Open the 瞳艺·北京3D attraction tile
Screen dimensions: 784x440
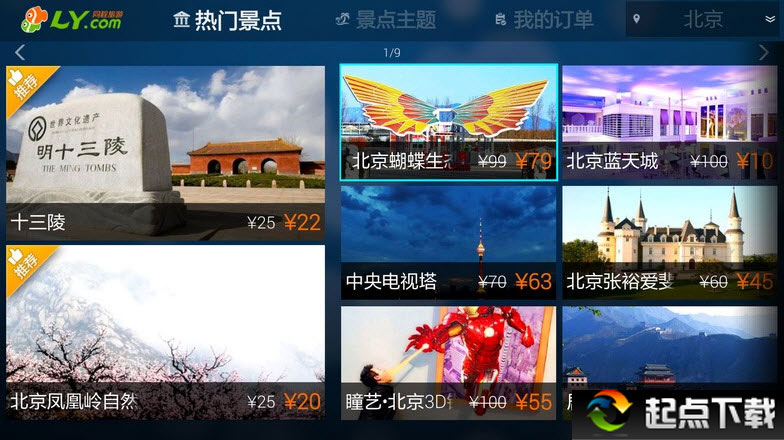[448, 360]
